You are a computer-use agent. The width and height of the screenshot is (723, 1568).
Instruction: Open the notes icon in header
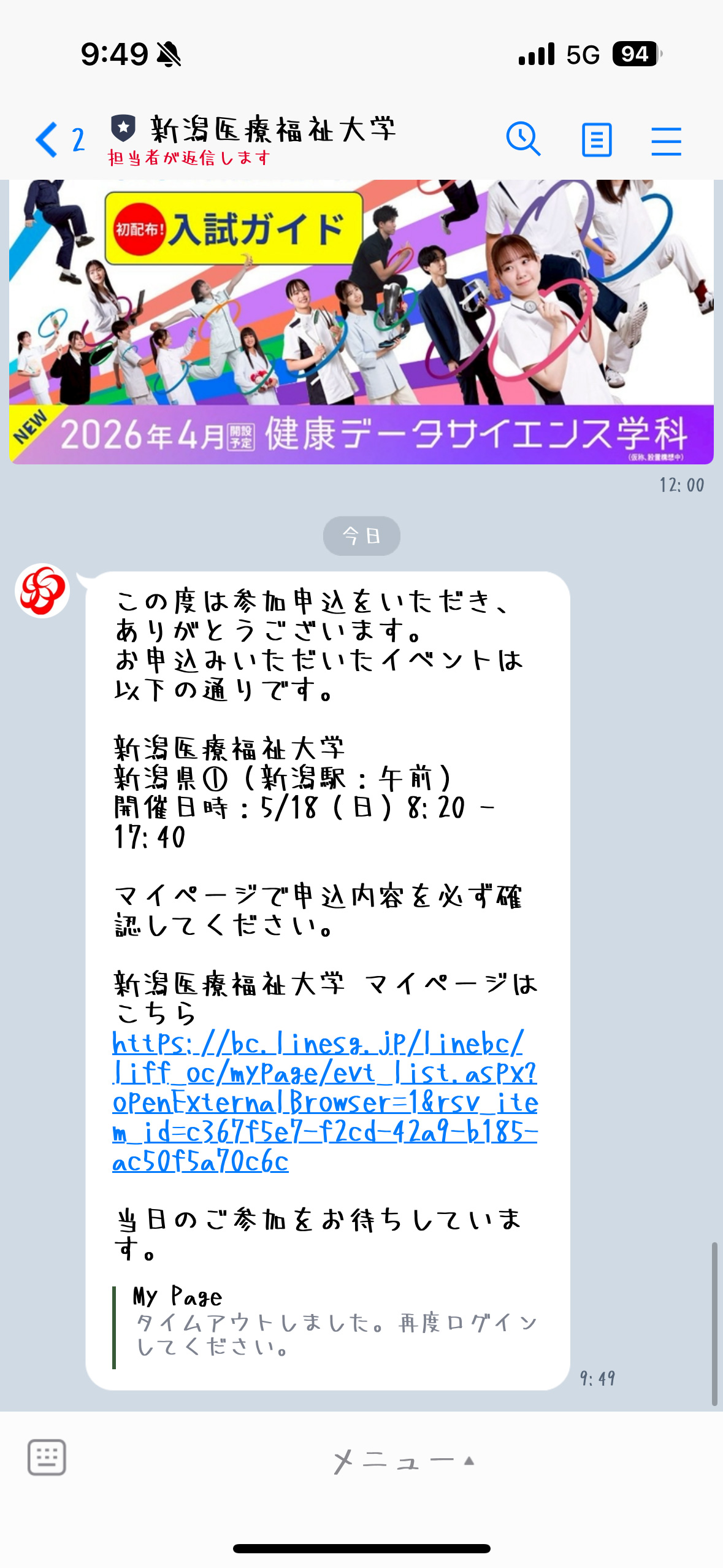(x=596, y=140)
